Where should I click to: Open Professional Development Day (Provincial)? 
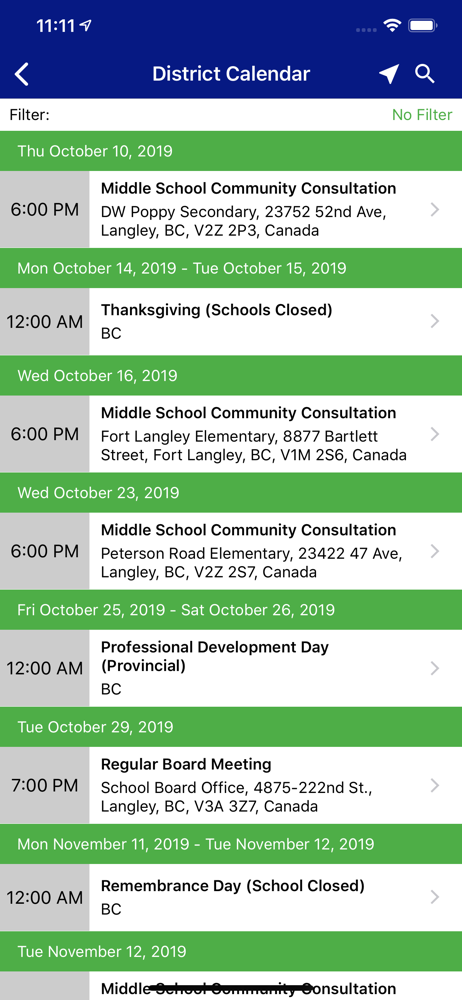231,668
